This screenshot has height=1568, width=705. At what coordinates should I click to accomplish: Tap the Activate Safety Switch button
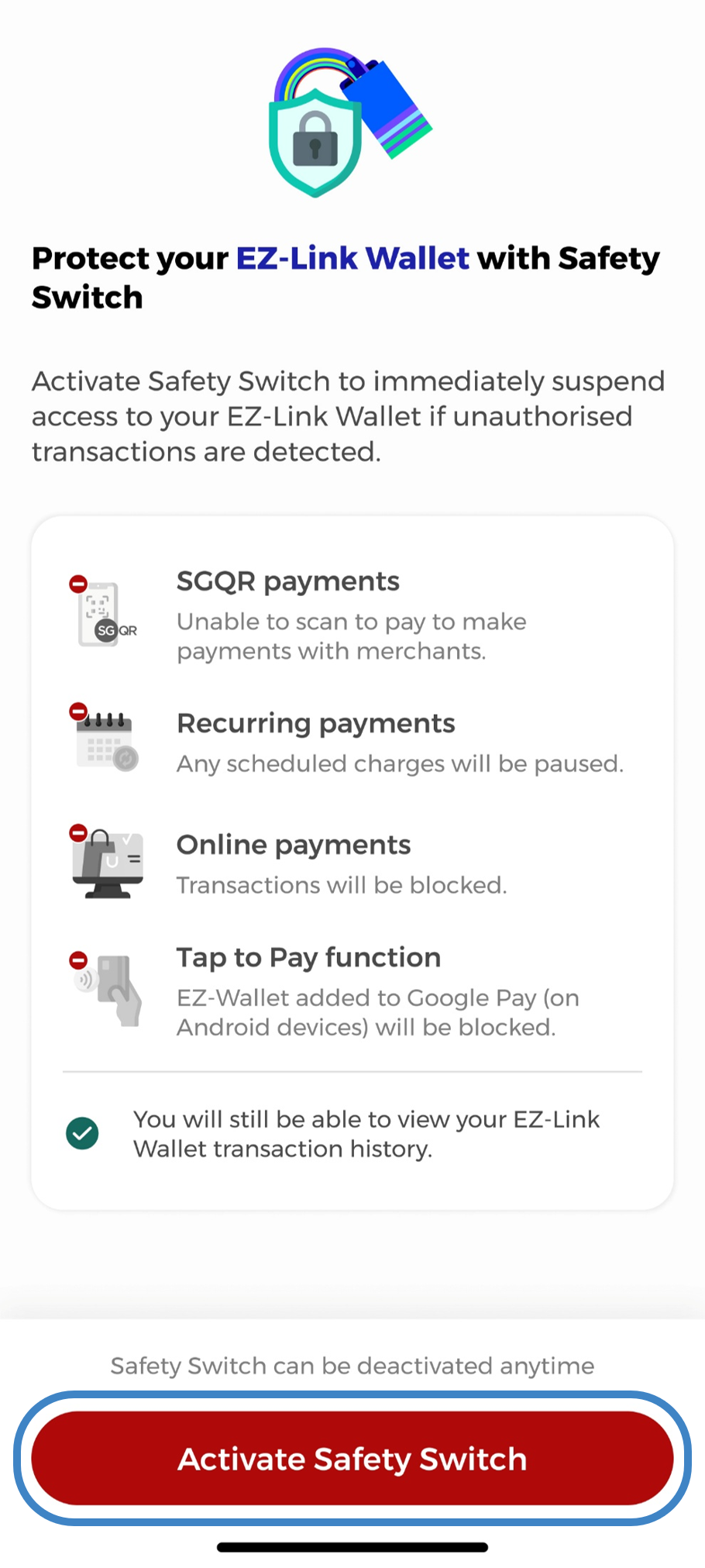[352, 1458]
